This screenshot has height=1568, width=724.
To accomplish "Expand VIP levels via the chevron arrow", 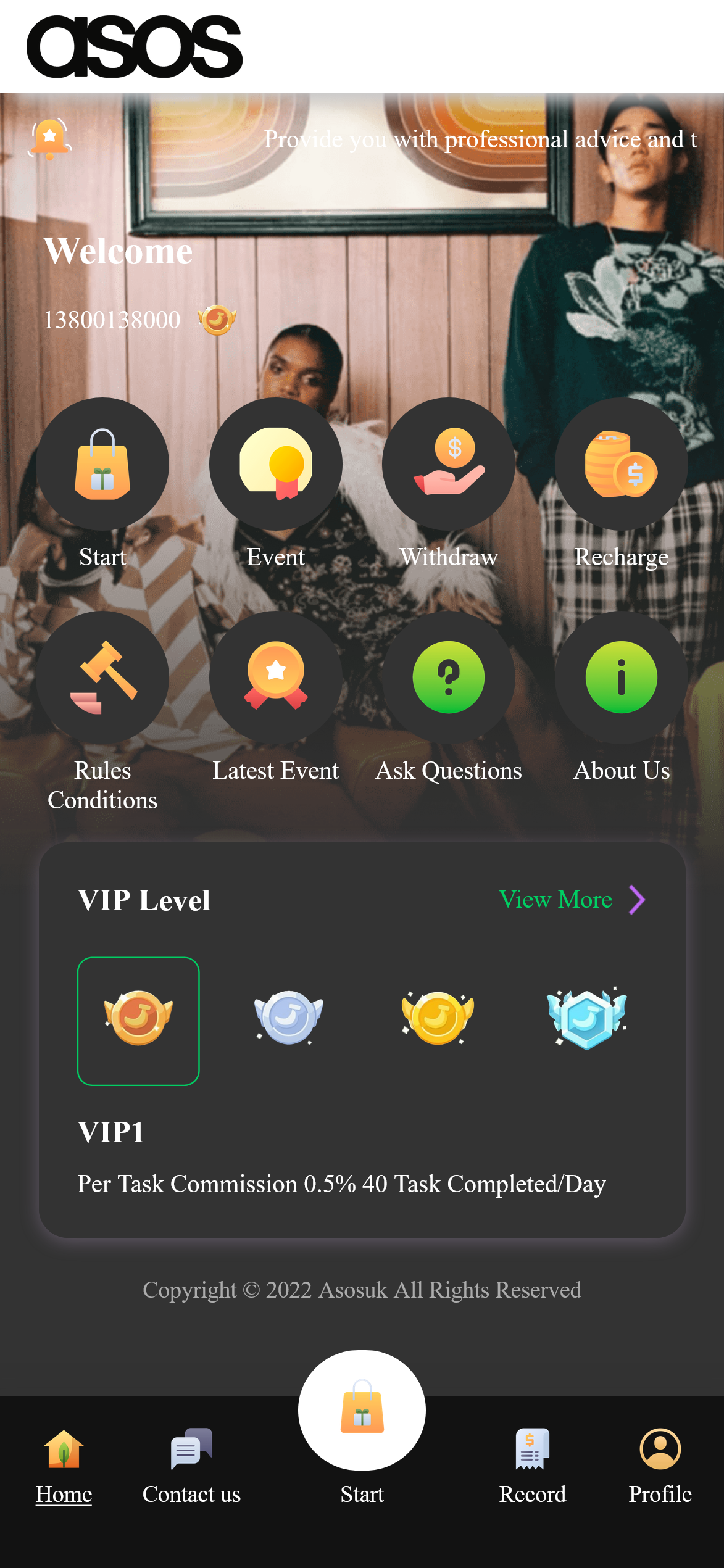I will click(x=637, y=900).
